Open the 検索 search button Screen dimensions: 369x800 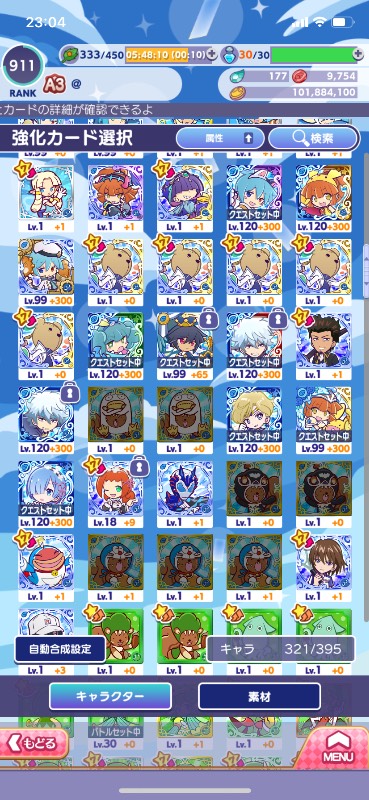coord(313,138)
